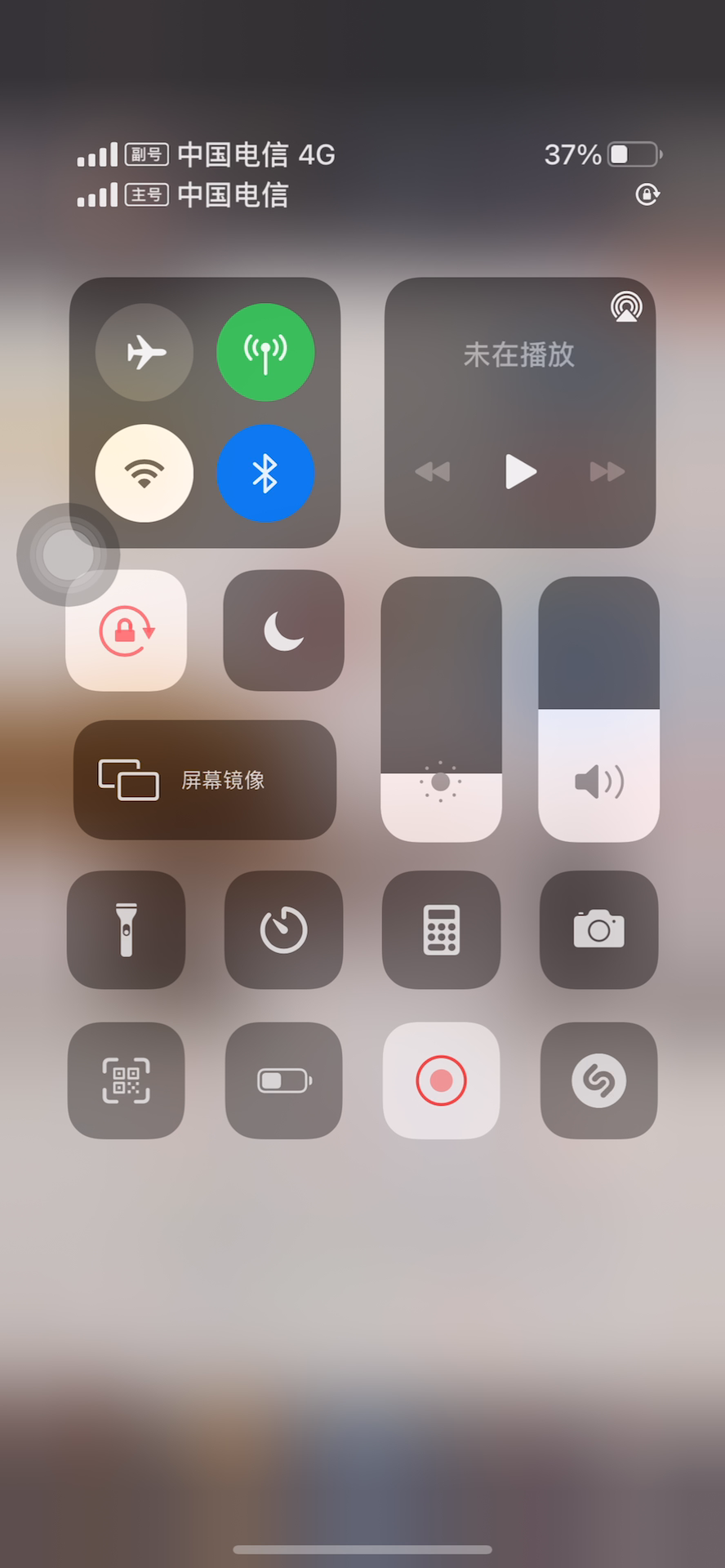Viewport: 725px width, 1568px height.
Task: Enable airplane mode
Action: pos(145,352)
